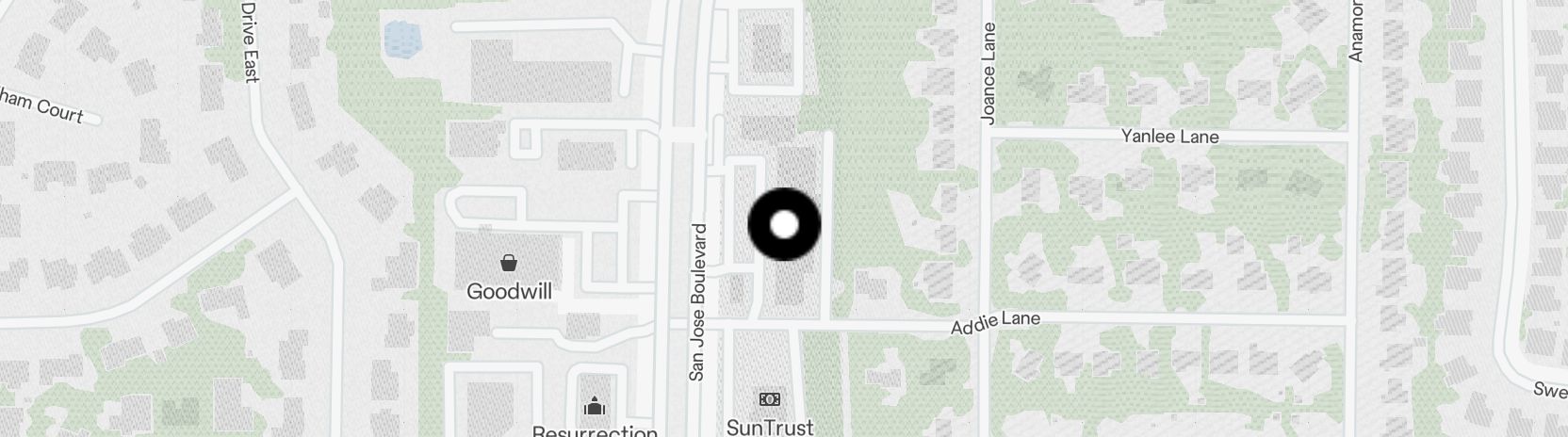Select the Resurrection place marker
Viewport: 1568px width, 437px height.
(595, 407)
